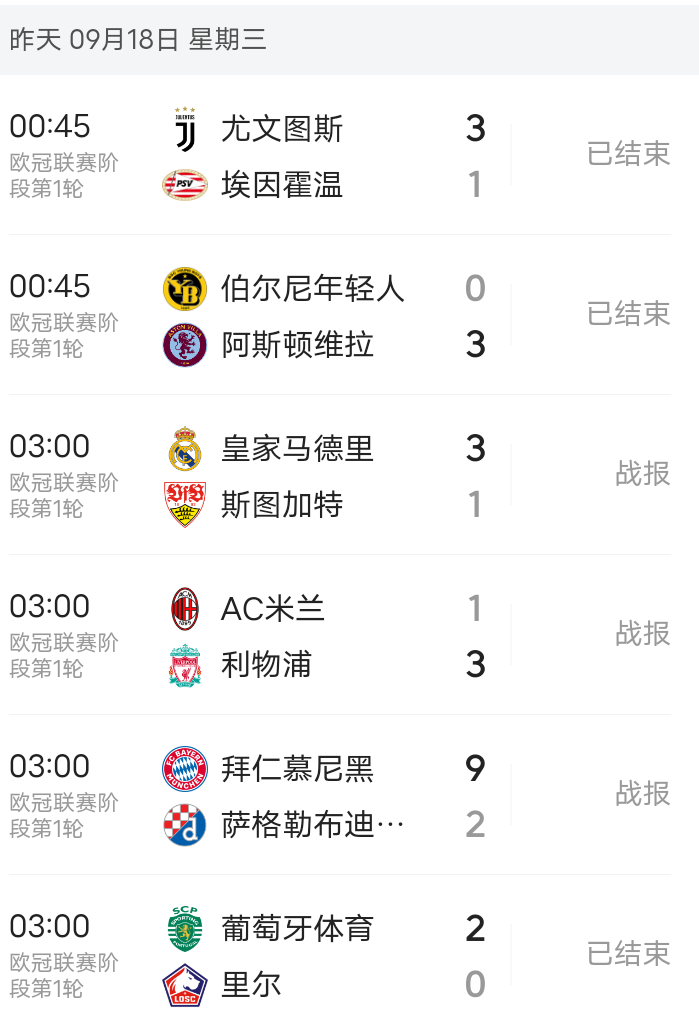Viewport: 699px width, 1033px height.
Task: Open the Bayern Munich vs Zagreb match
Action: pos(300,796)
